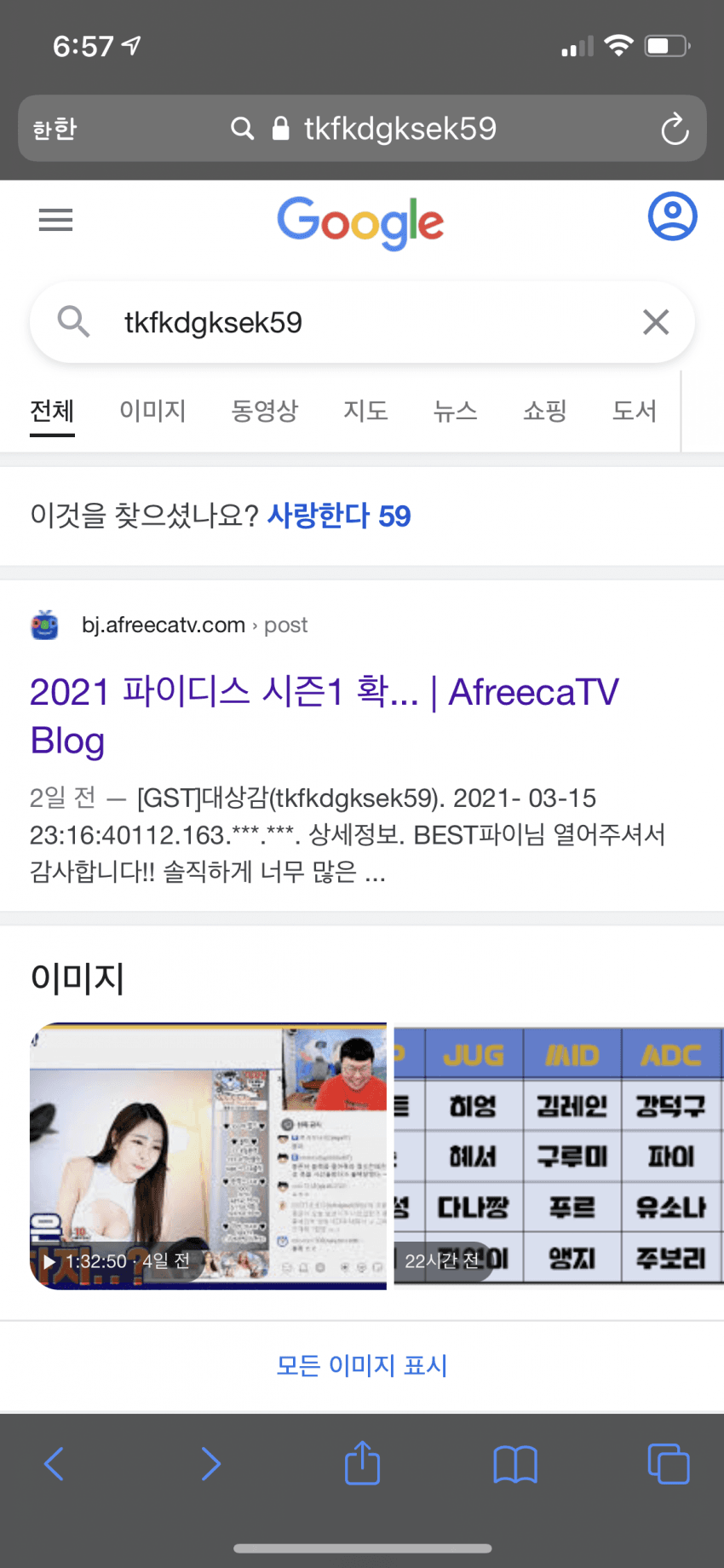Open the Google hamburger menu
The height and width of the screenshot is (1568, 724).
(55, 220)
